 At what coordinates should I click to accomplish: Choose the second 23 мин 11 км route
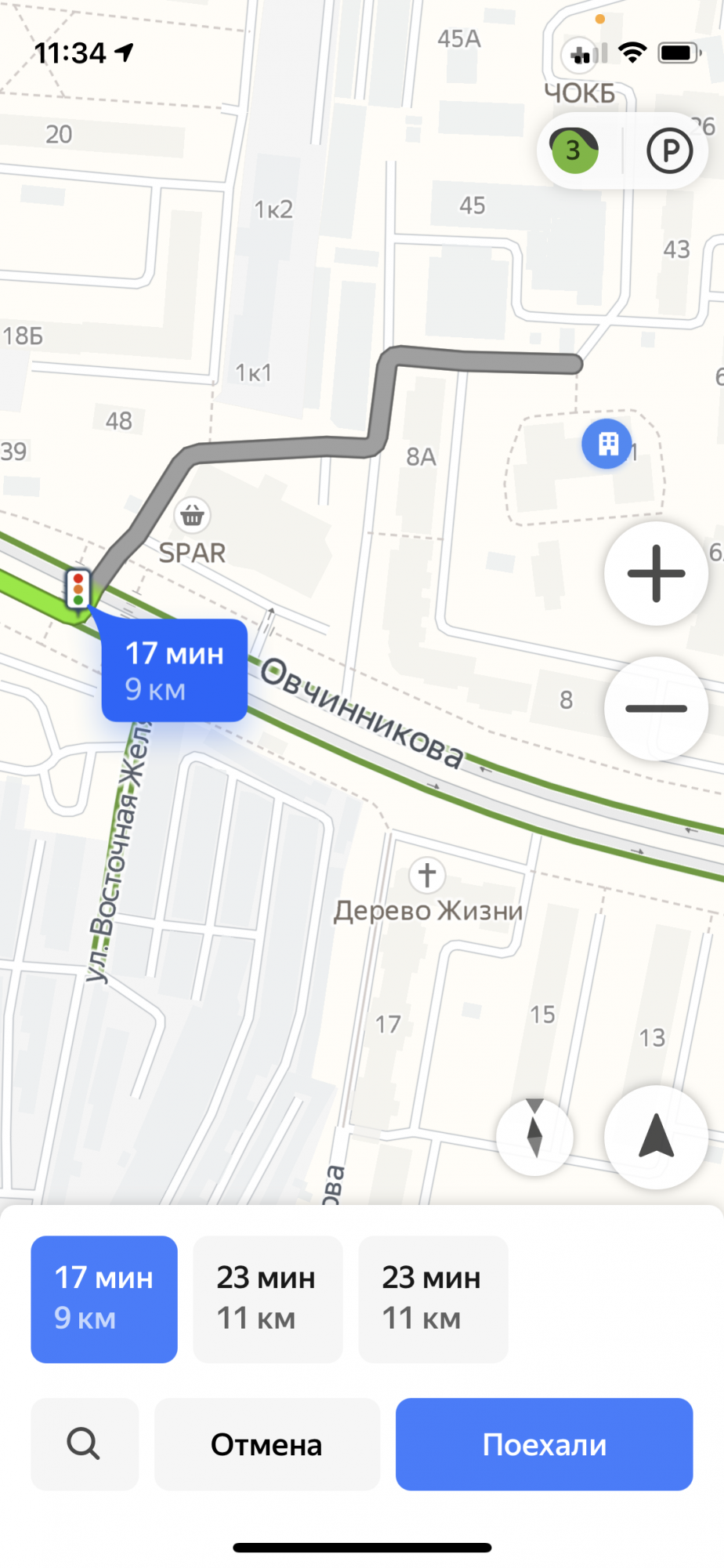(x=268, y=1299)
